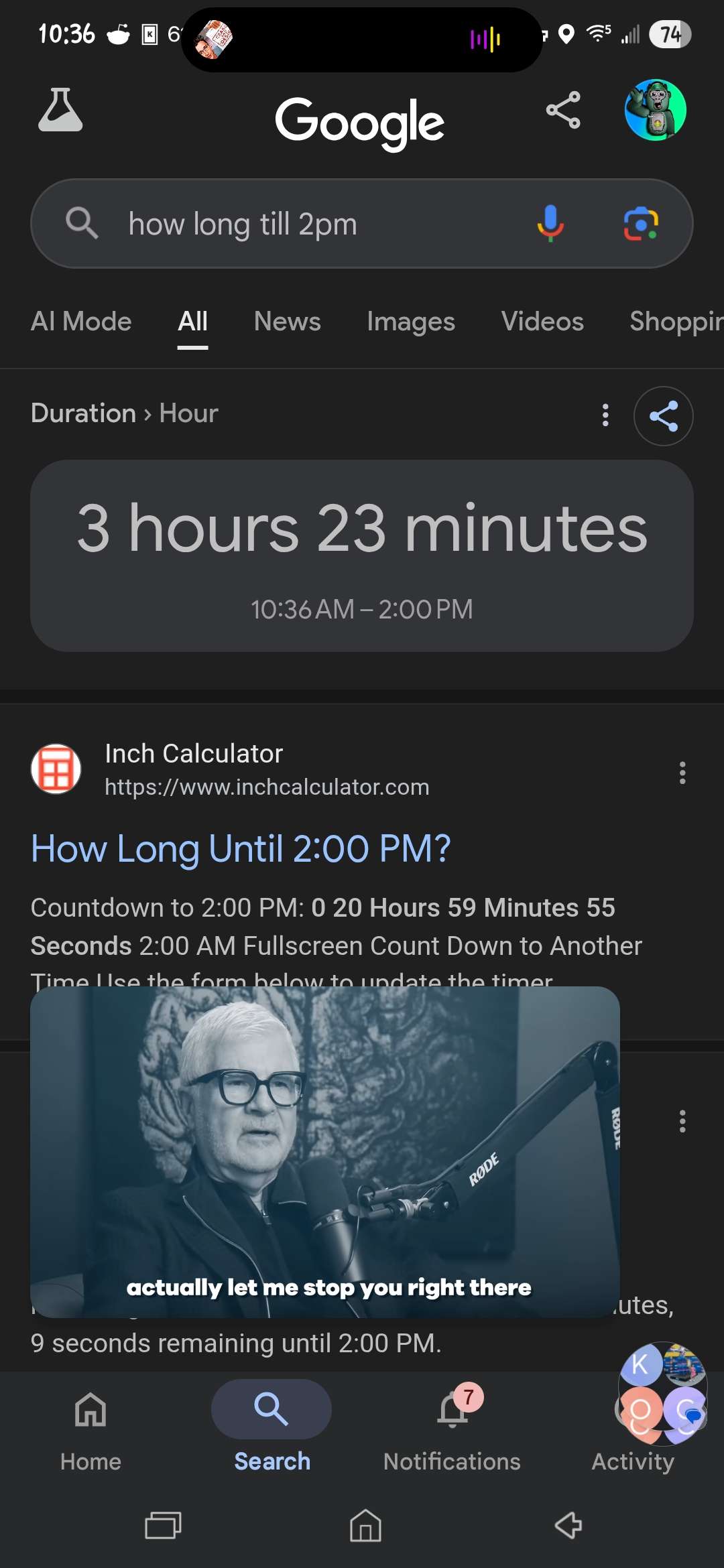Switch to the News tab

pos(287,322)
